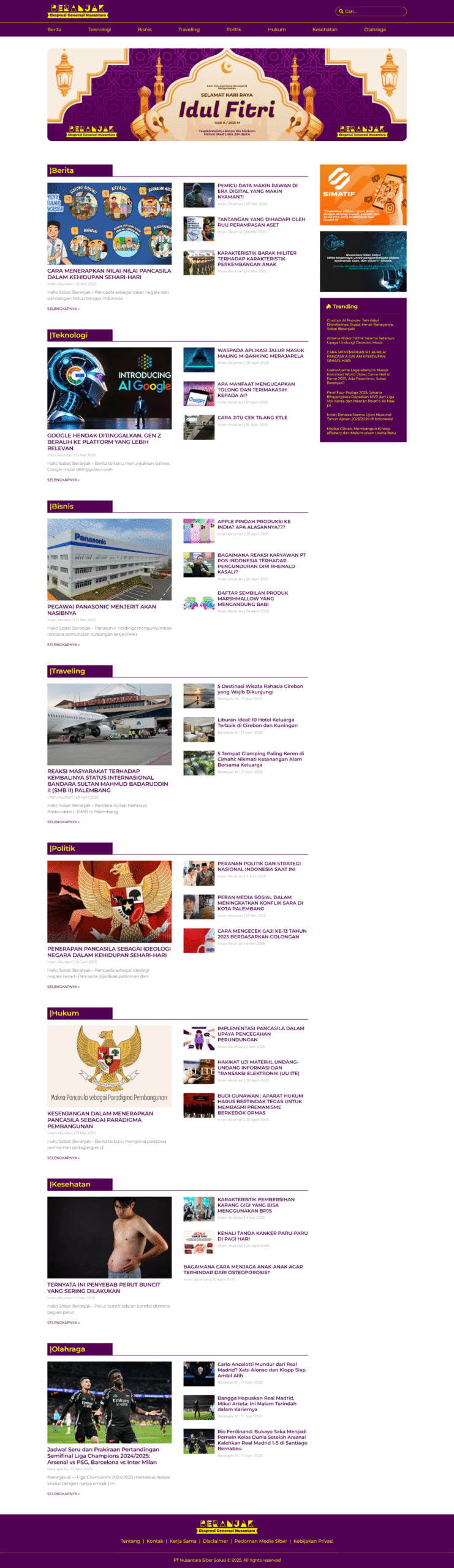Open the Idul Fitri greeting banner
Screen dimensions: 454x1568
[227, 95]
